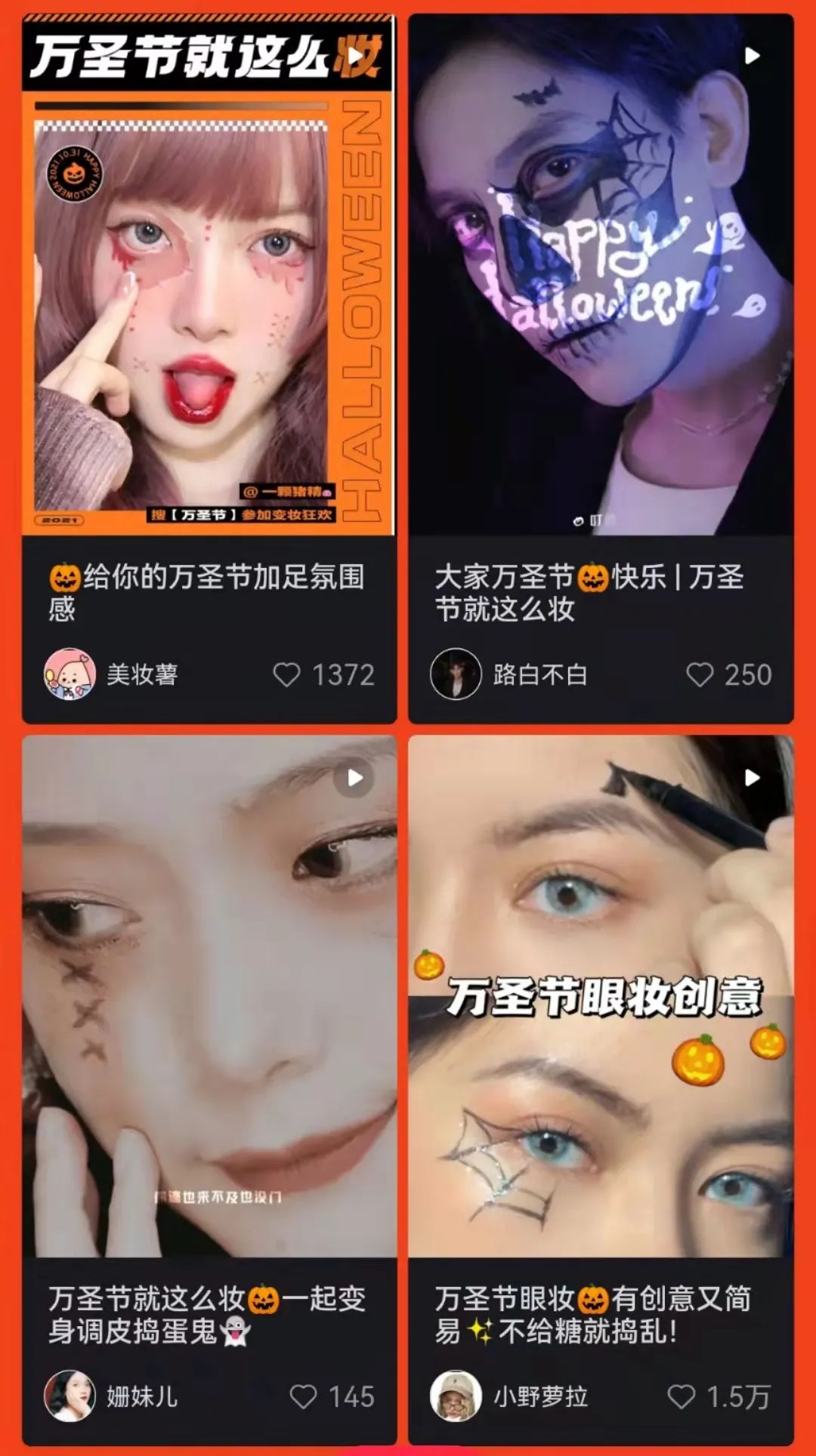Like the post by 路白不白
The width and height of the screenshot is (816, 1456).
click(x=700, y=674)
